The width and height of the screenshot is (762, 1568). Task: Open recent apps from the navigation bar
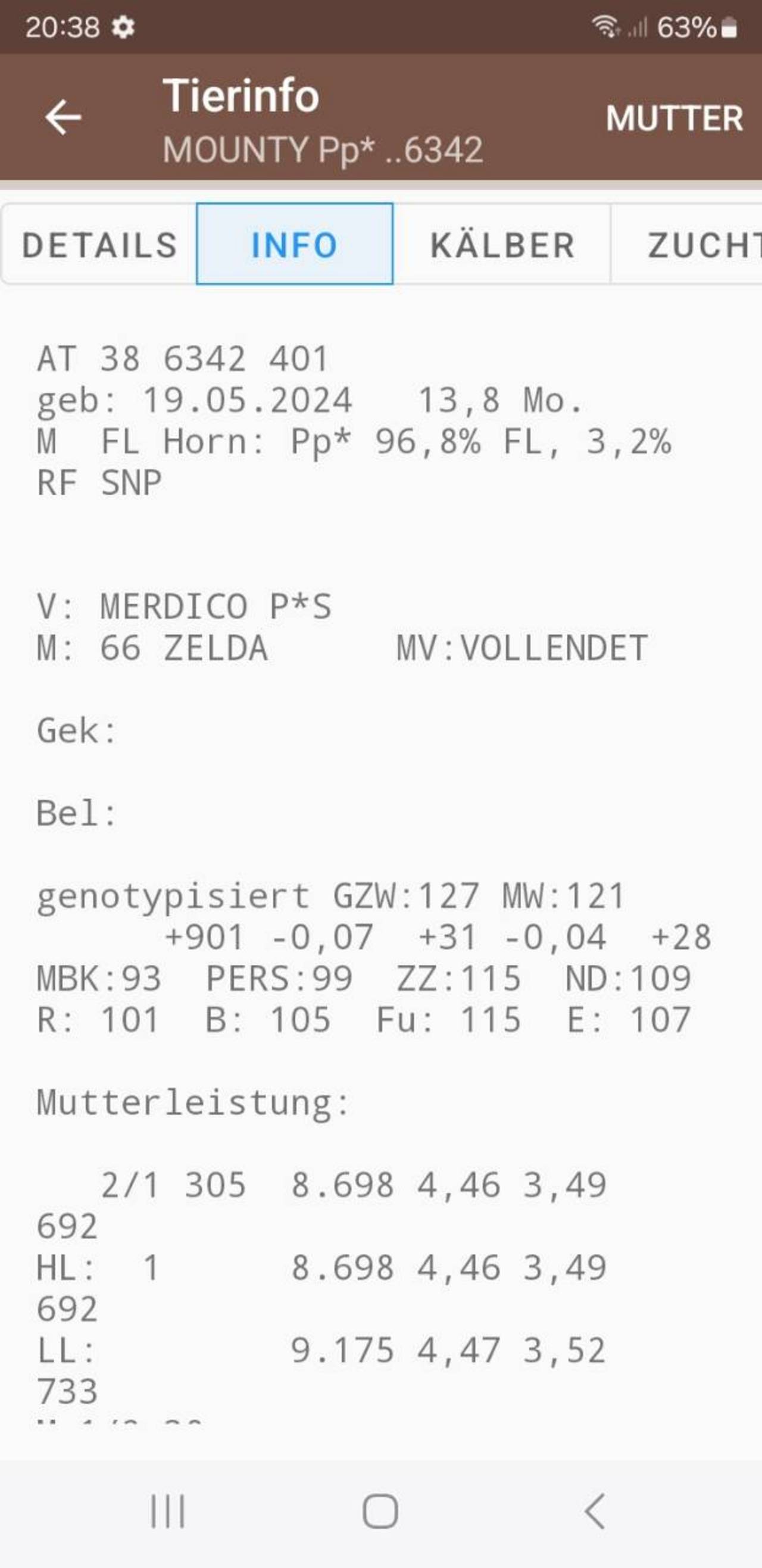167,1511
